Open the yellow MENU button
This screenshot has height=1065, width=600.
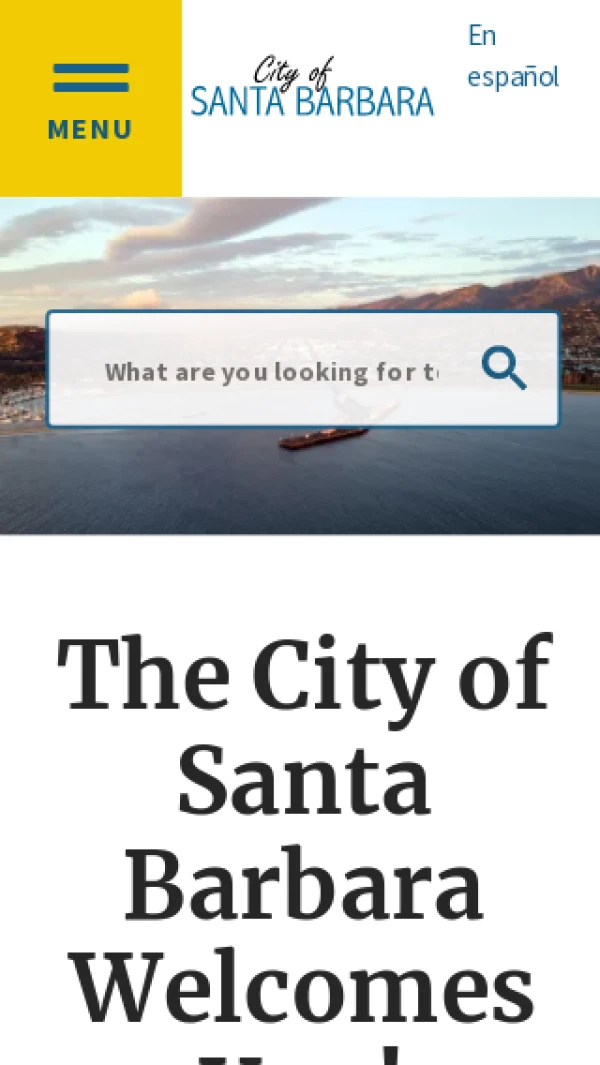pos(90,98)
